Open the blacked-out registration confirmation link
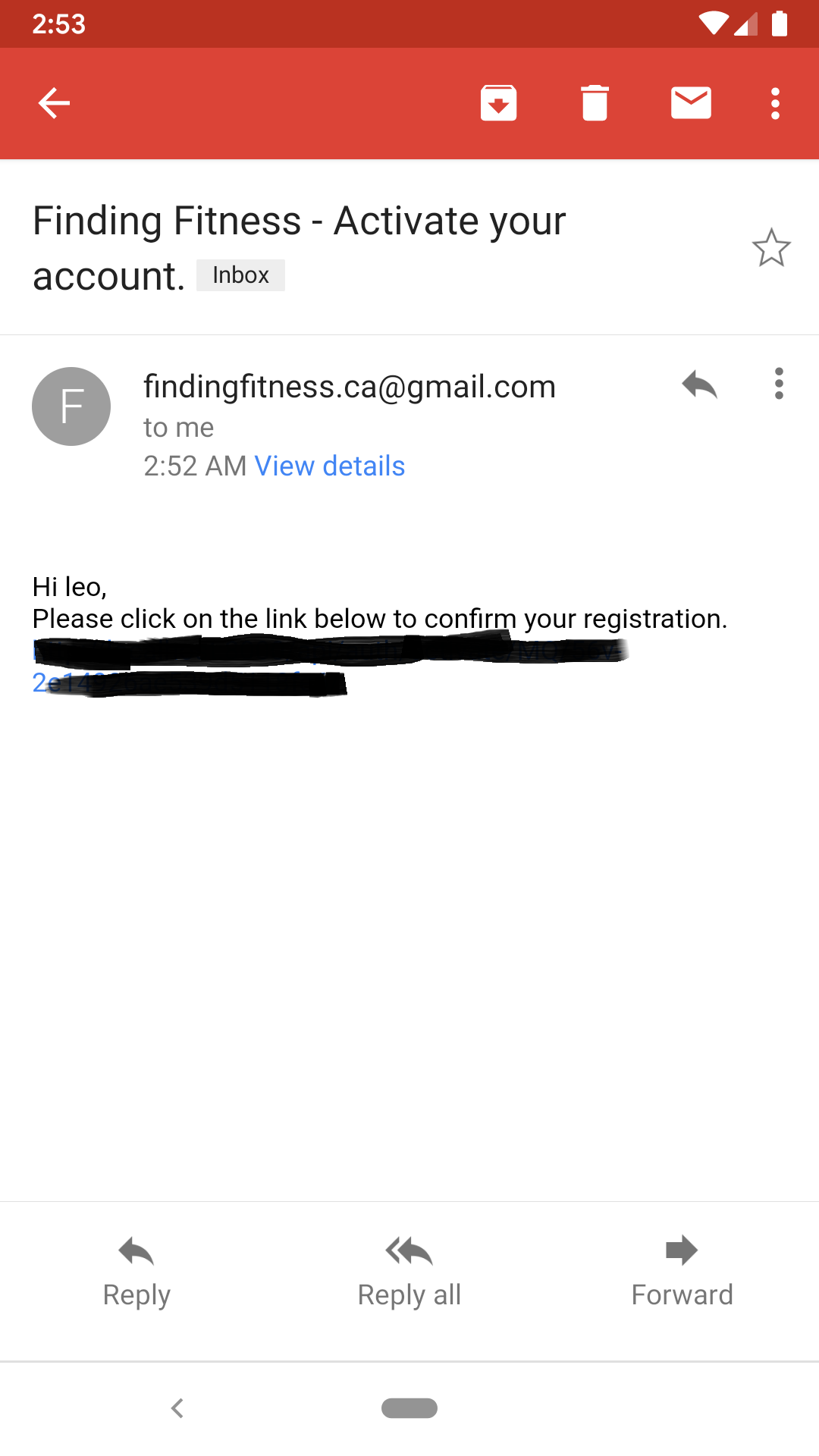 (x=331, y=667)
